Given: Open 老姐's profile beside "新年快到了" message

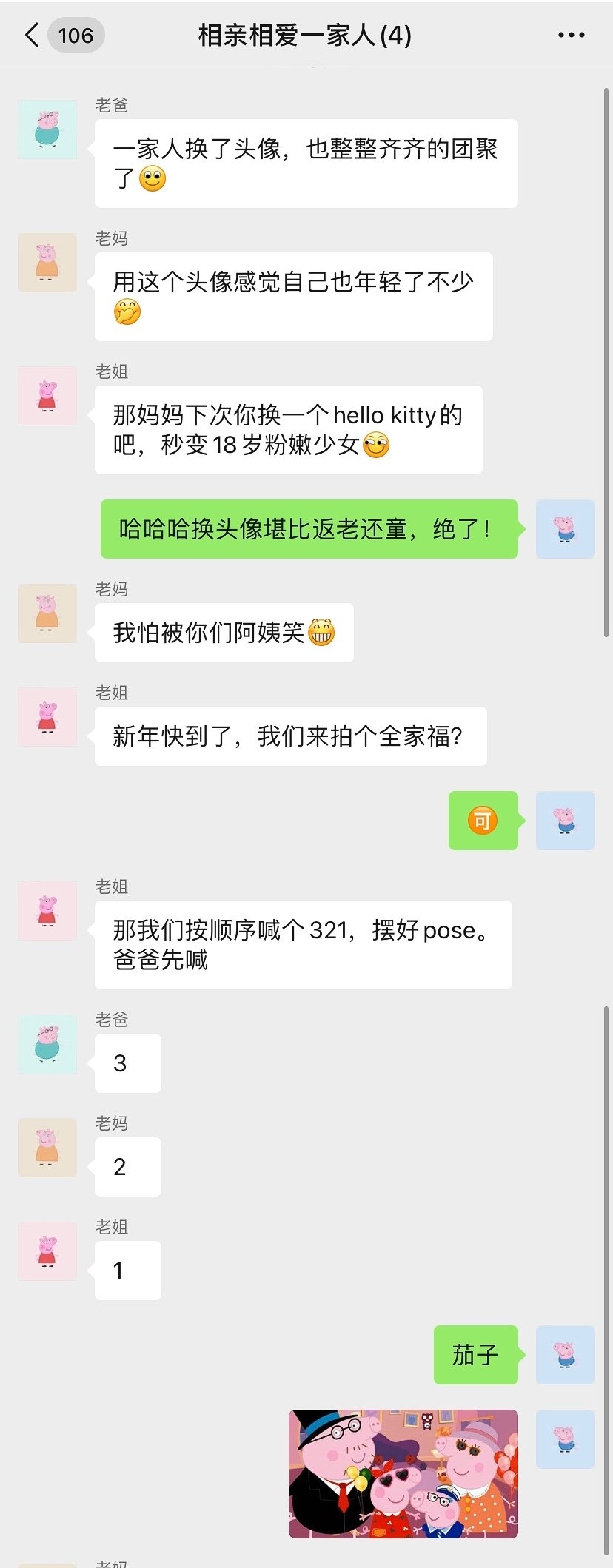Looking at the screenshot, I should coord(47,716).
